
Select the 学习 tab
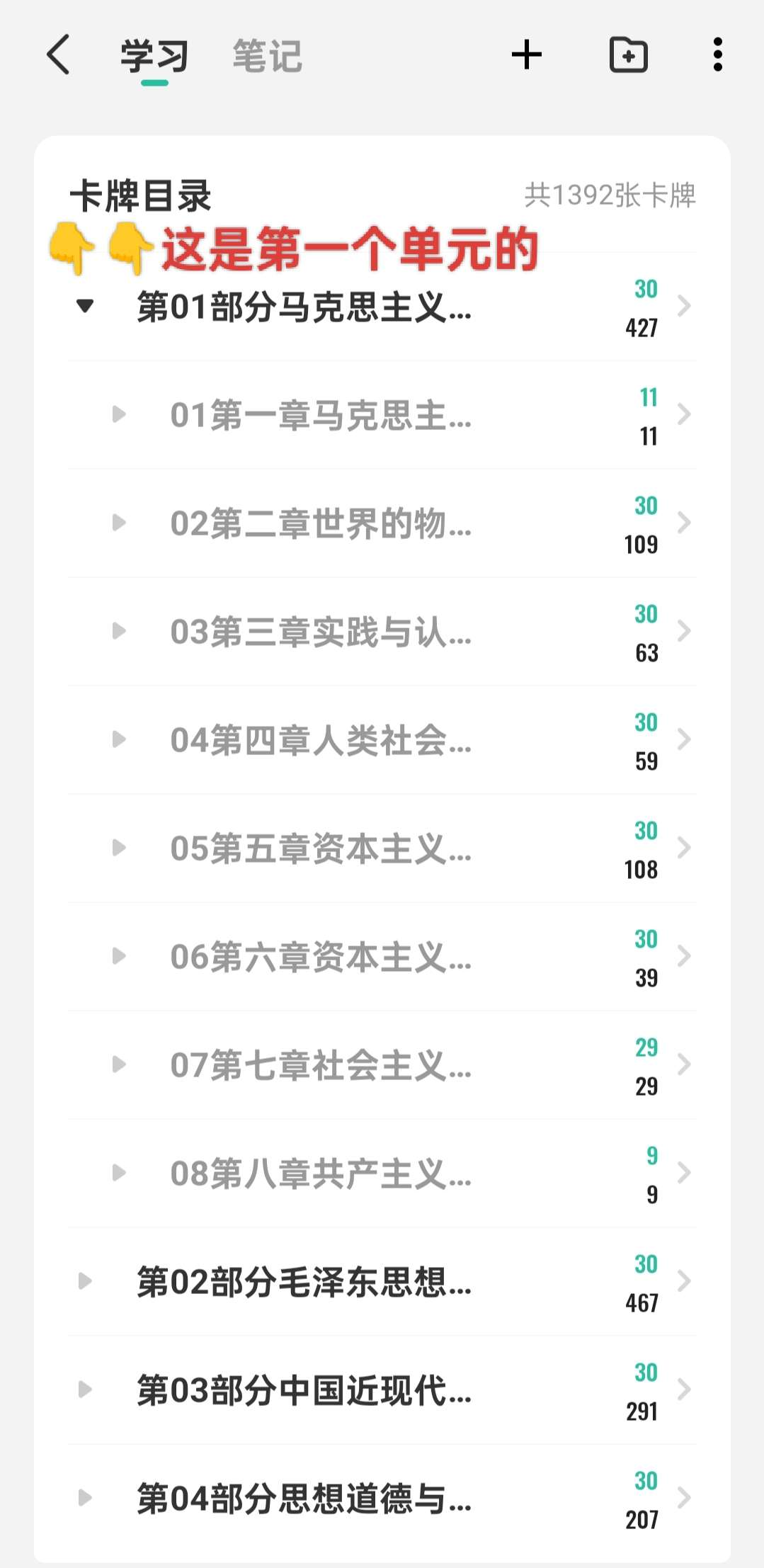coord(154,56)
